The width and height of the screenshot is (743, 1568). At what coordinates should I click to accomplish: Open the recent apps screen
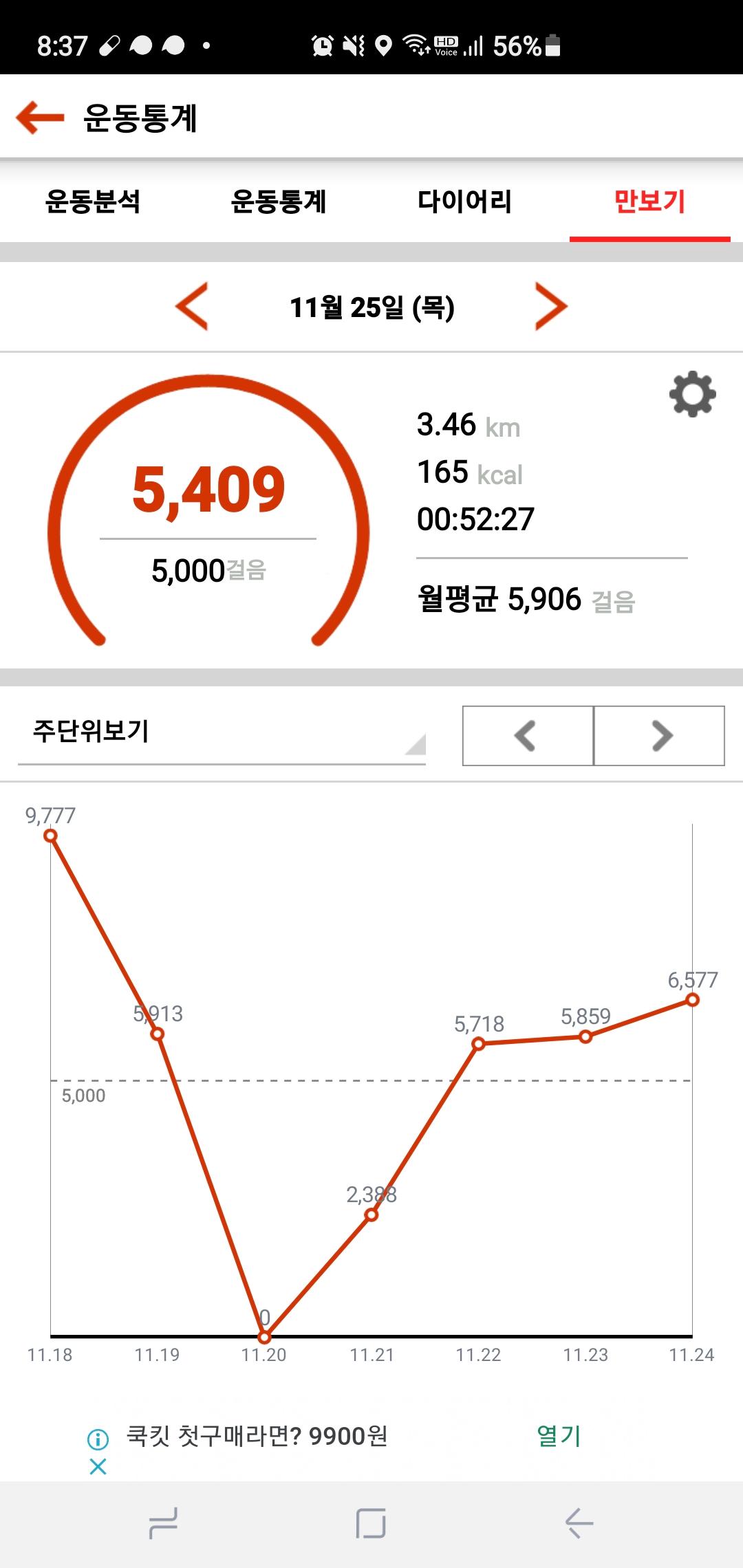(x=164, y=1523)
